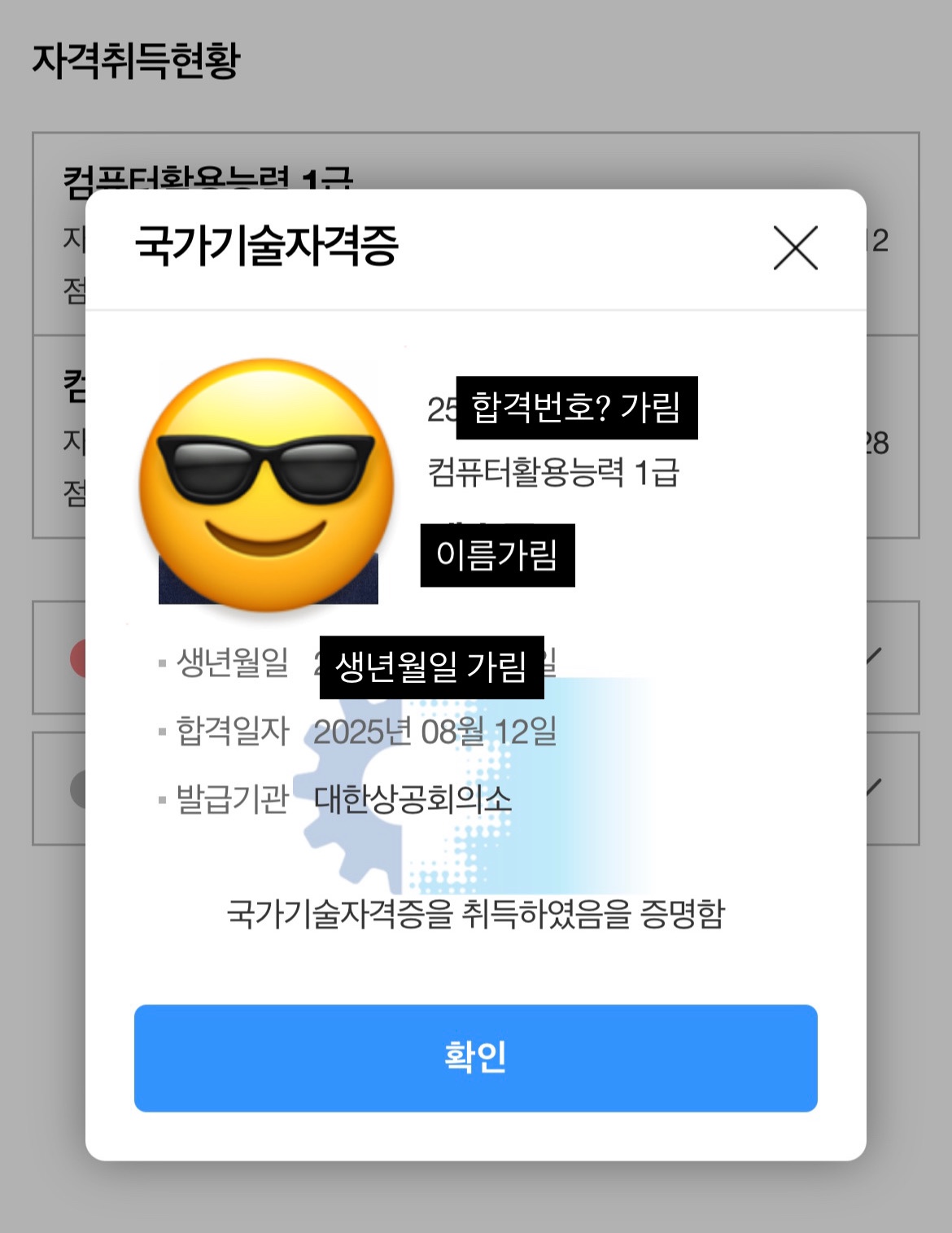The width and height of the screenshot is (952, 1233).
Task: Tap the 확인 button
Action: [475, 1057]
